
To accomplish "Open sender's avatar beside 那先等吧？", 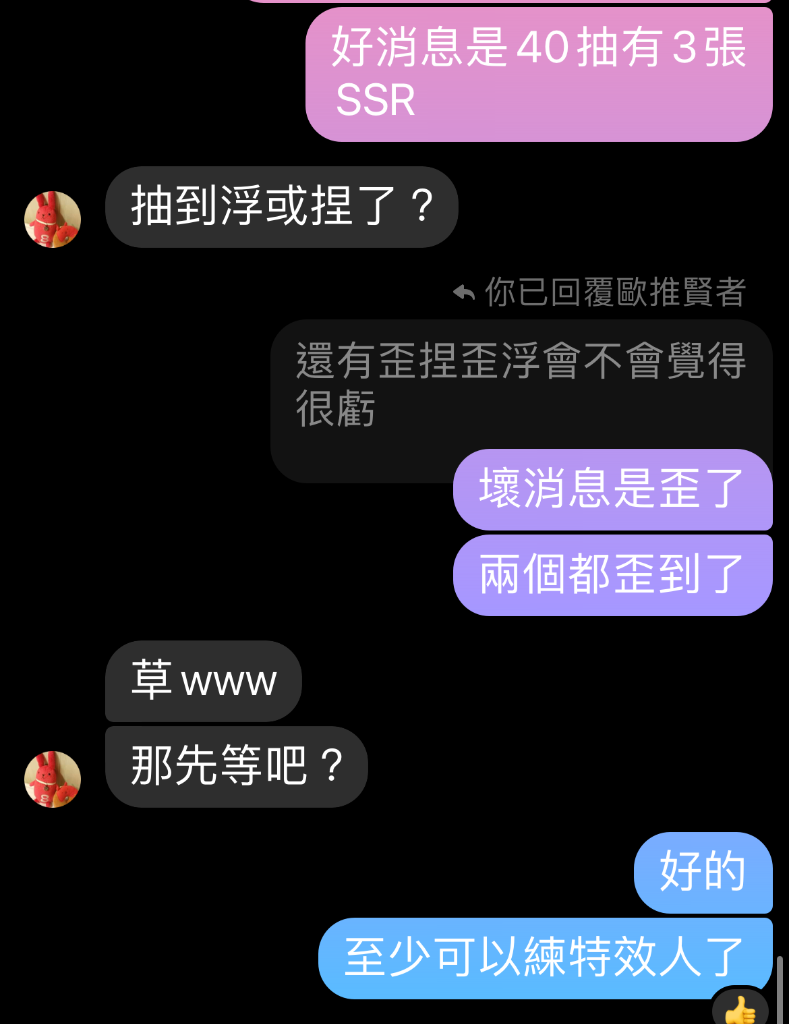I will [52, 778].
